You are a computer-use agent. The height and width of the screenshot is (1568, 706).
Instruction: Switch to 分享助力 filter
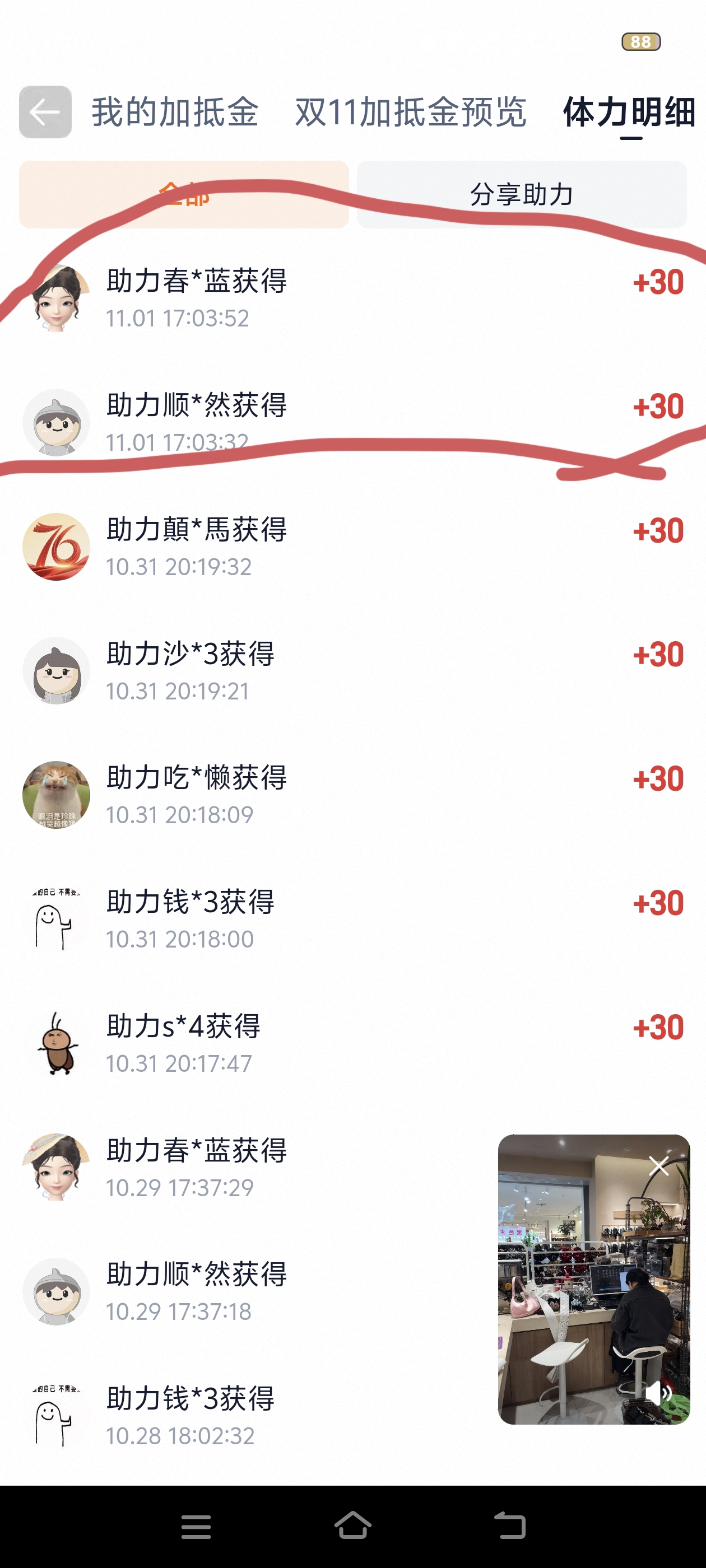[522, 195]
